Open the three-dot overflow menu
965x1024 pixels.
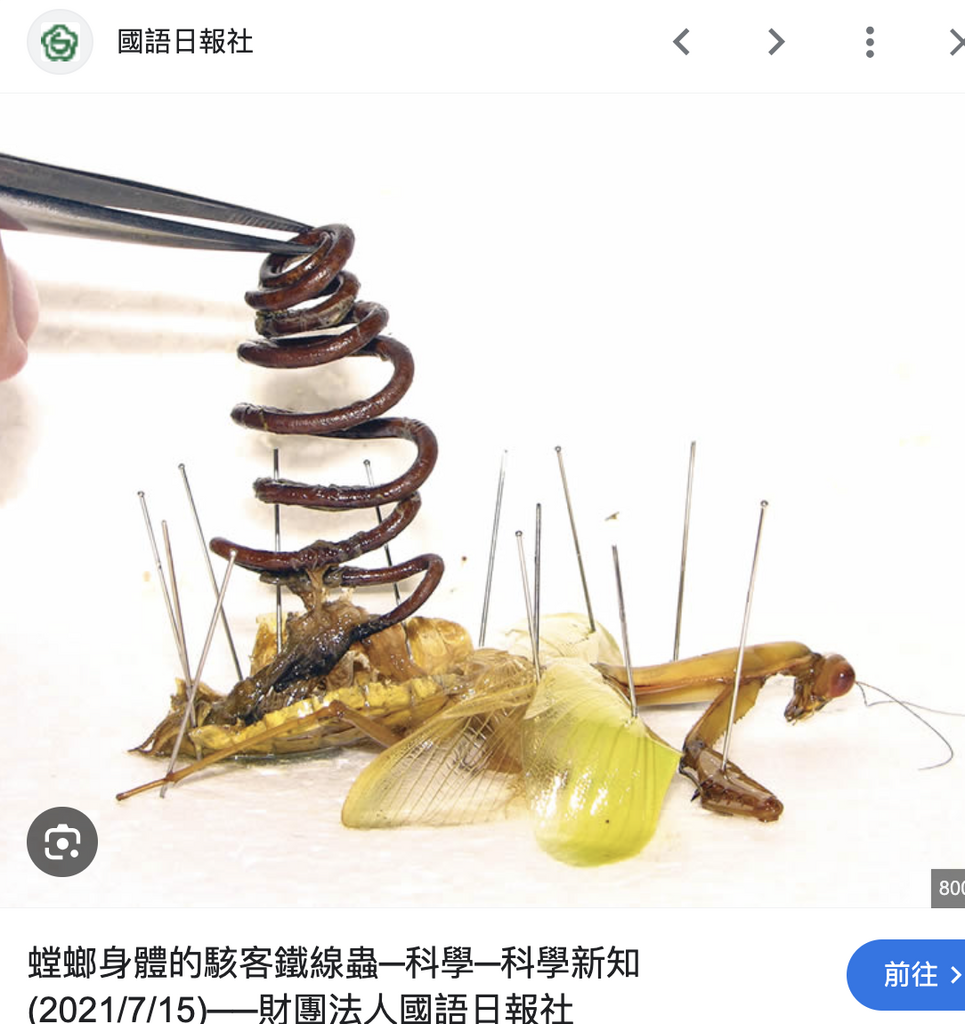pyautogui.click(x=869, y=42)
